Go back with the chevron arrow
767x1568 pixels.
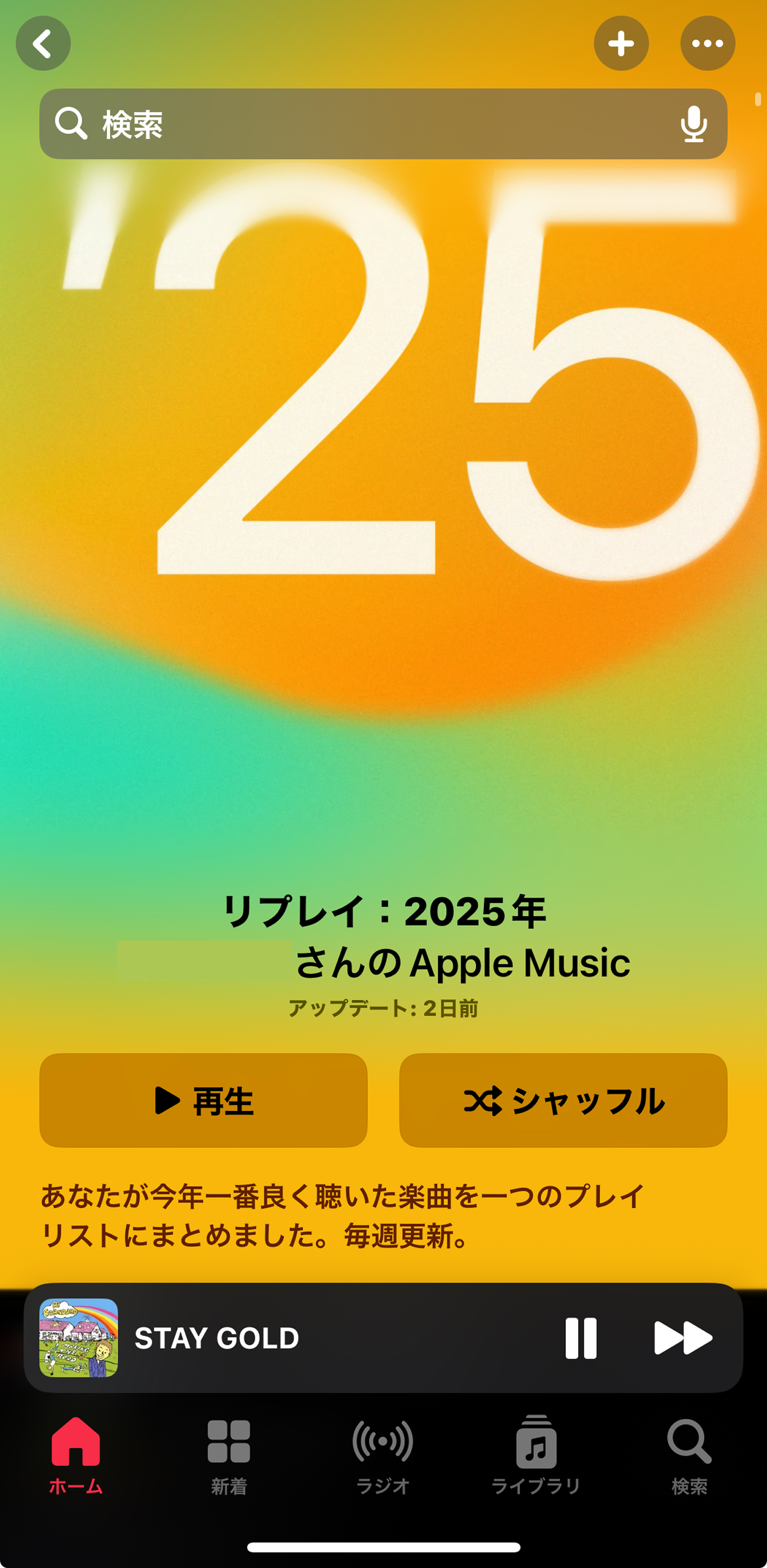(x=43, y=43)
